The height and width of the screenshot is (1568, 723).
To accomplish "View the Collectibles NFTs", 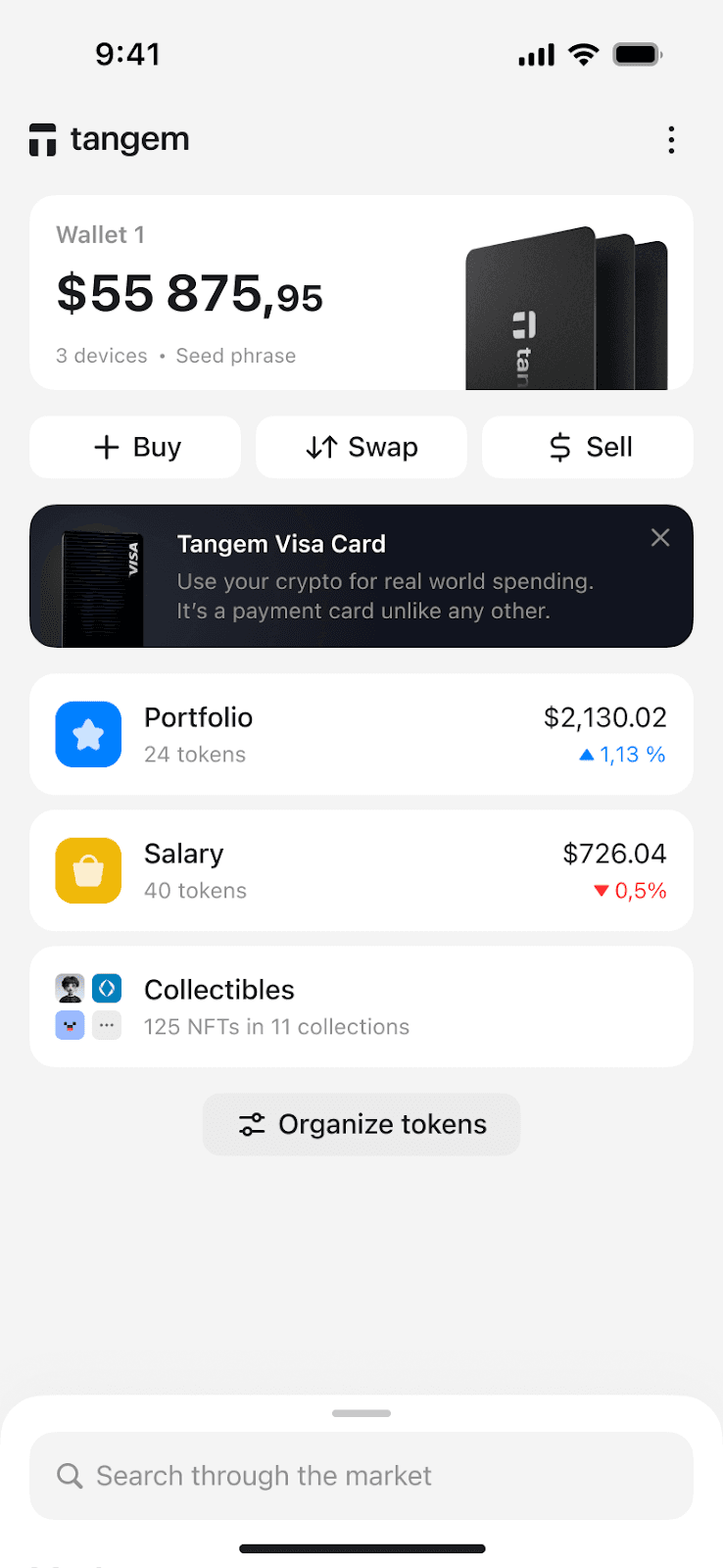I will click(x=361, y=1006).
